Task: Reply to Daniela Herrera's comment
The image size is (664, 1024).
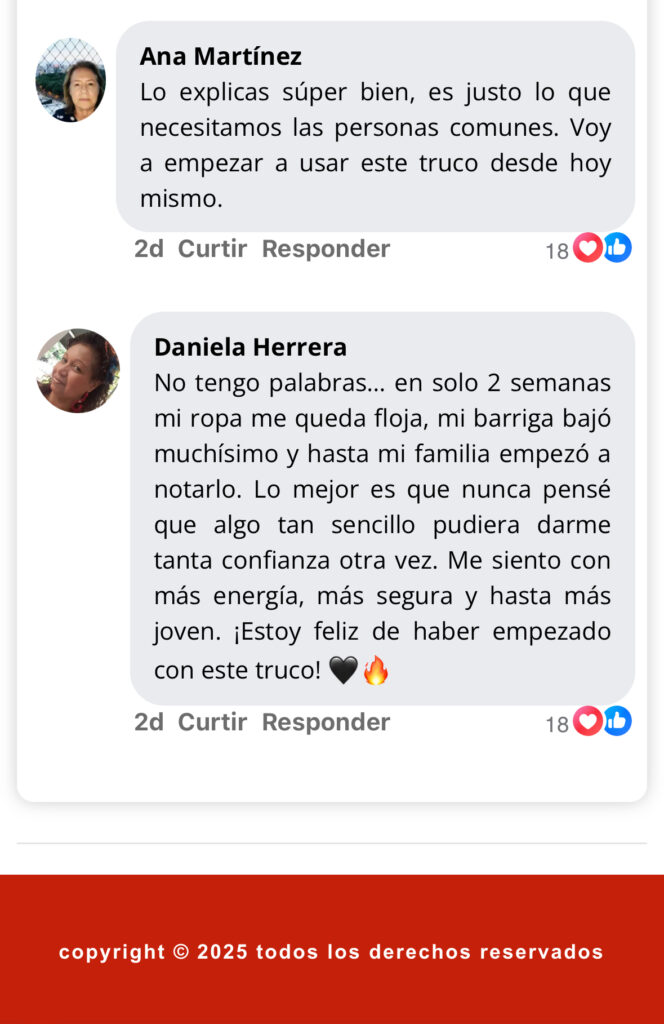Action: (x=325, y=722)
